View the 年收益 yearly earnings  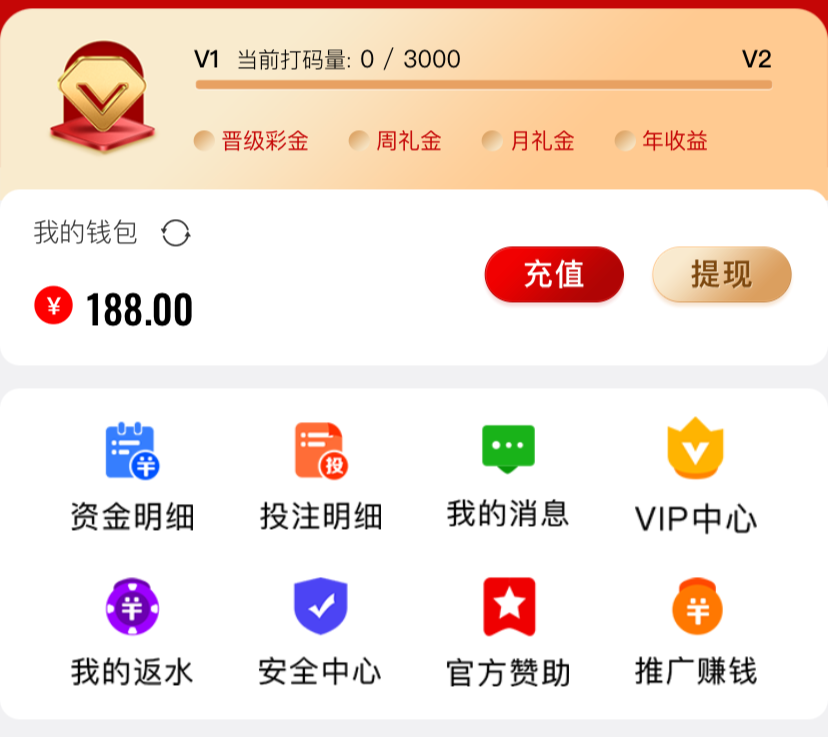662,141
